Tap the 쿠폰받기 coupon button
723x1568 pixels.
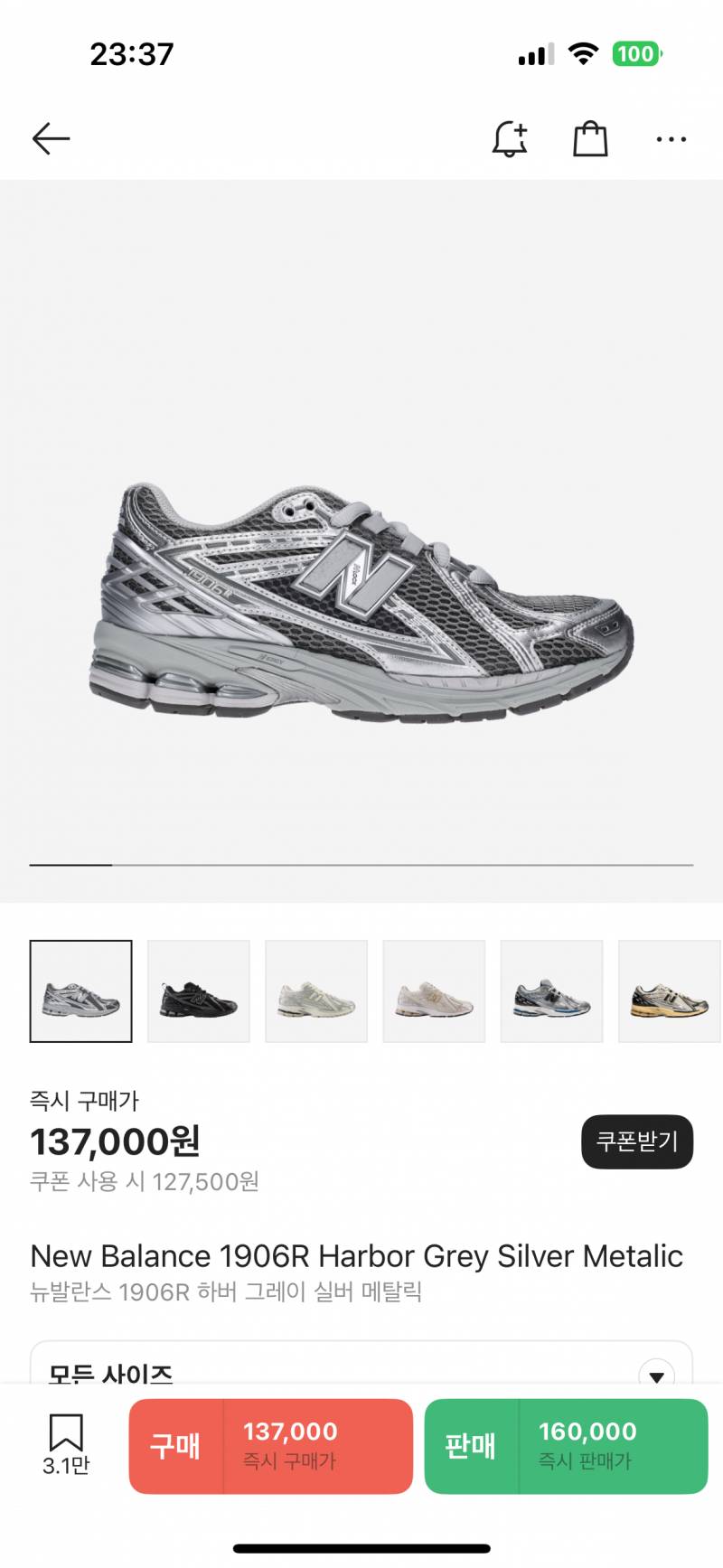point(636,1141)
